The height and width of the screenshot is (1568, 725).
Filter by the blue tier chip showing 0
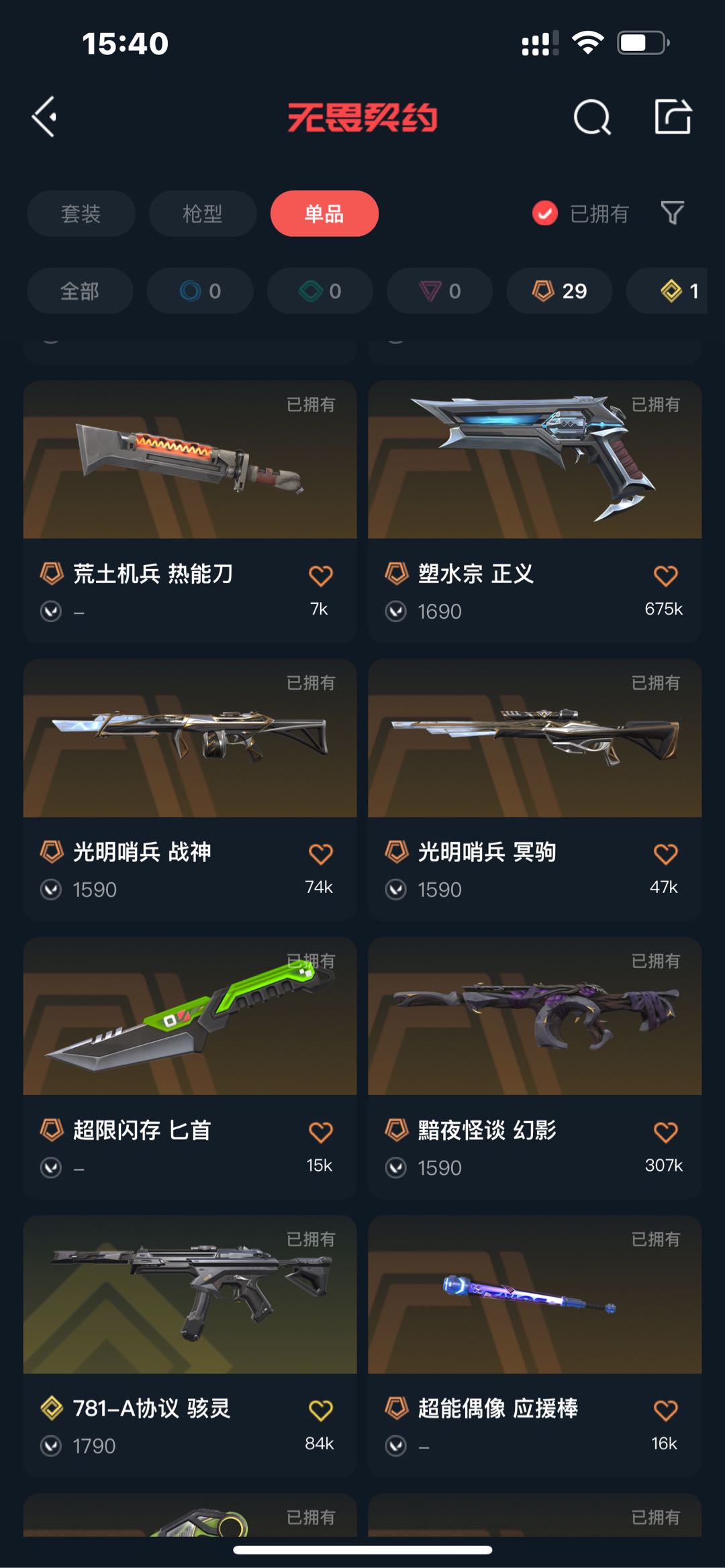coord(200,291)
